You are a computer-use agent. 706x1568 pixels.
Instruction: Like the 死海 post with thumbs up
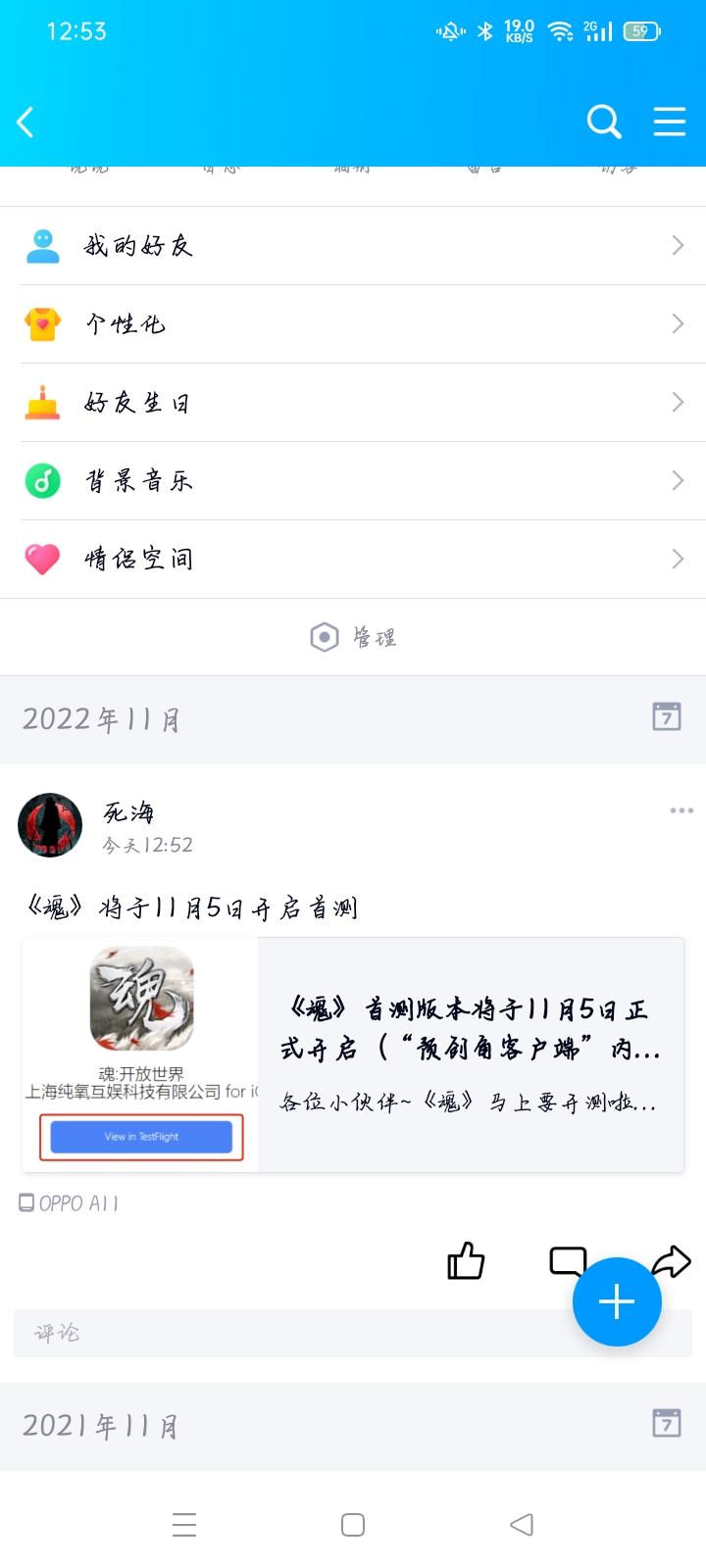pyautogui.click(x=466, y=1262)
